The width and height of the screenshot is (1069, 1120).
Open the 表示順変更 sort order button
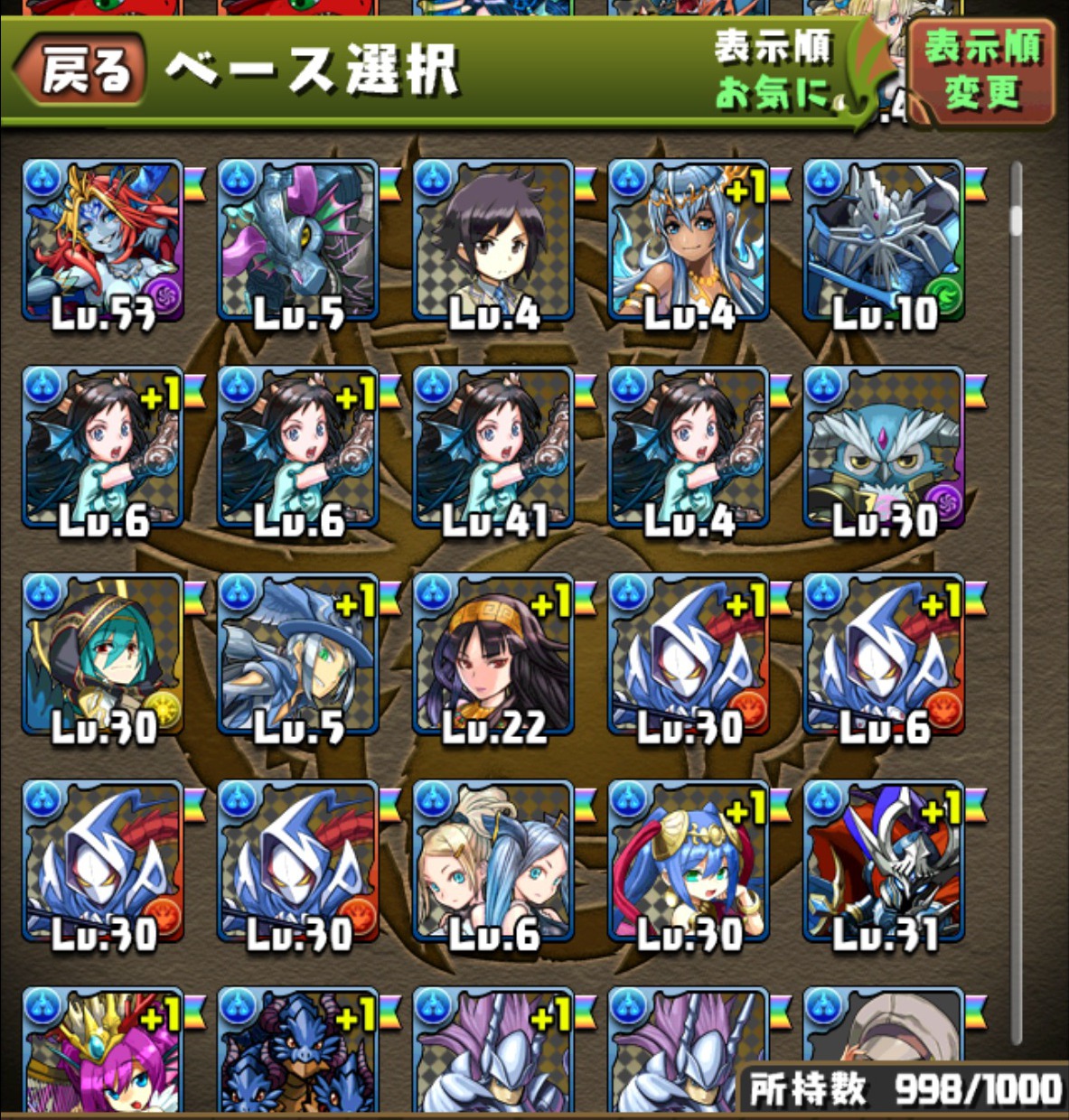coord(983,70)
